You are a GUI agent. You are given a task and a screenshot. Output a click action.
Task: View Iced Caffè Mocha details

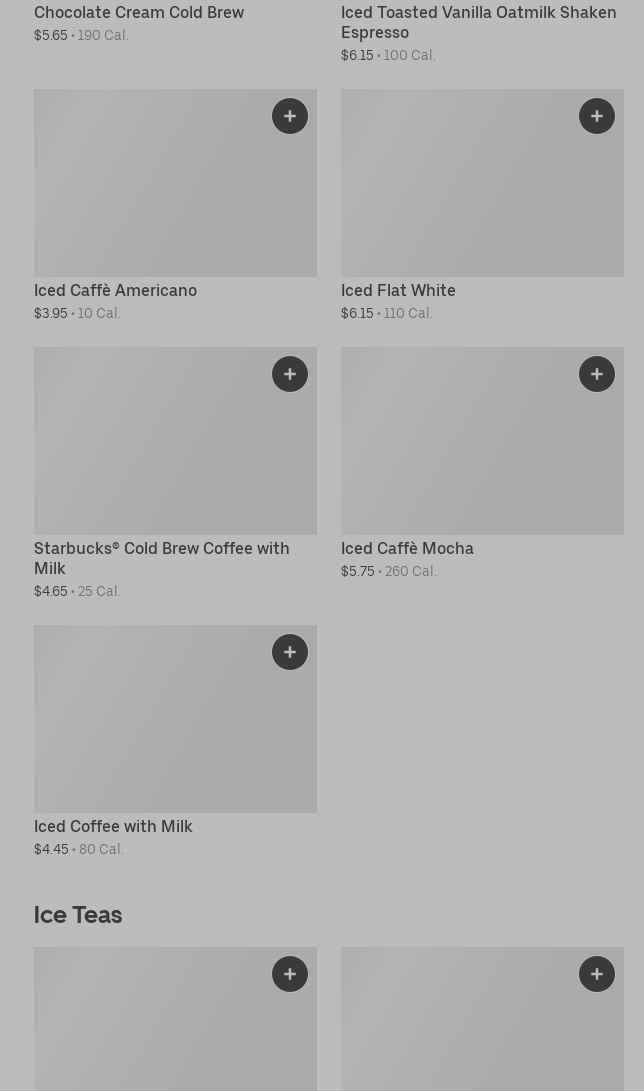coord(407,548)
